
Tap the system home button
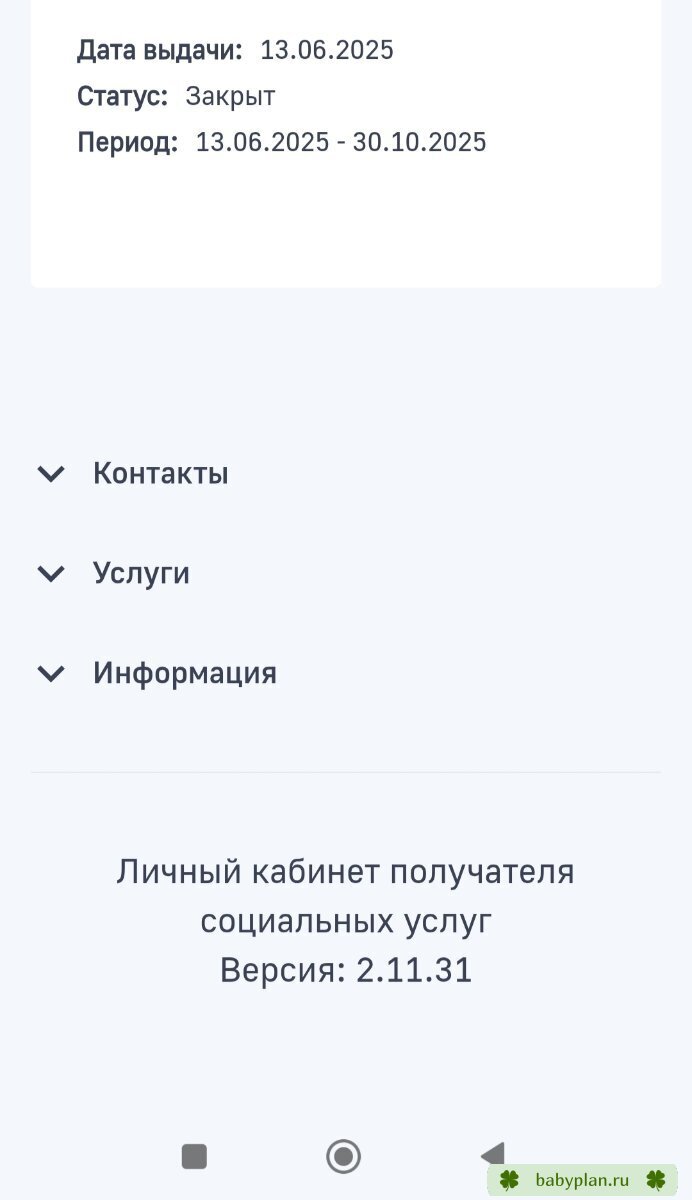(344, 1157)
